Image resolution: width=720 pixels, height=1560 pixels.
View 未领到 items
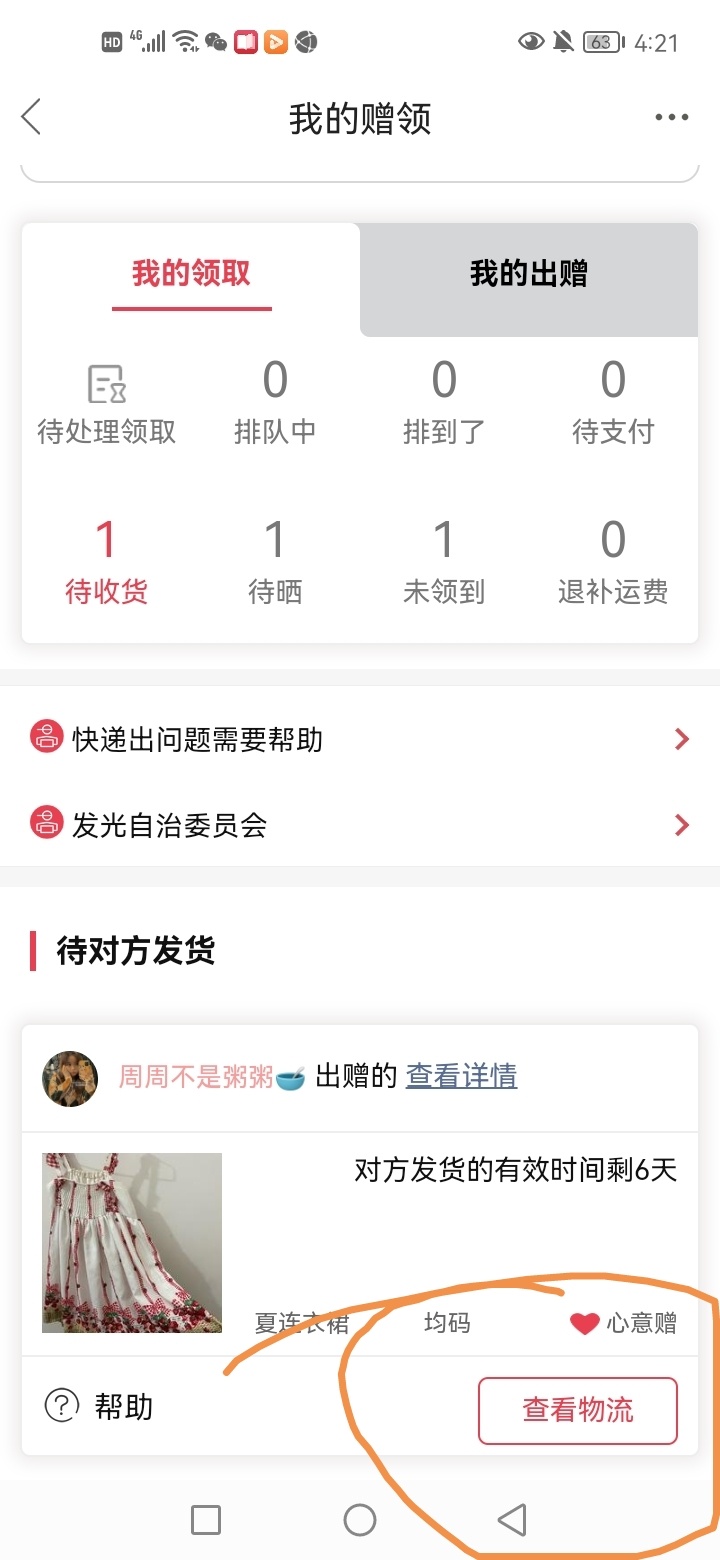(x=444, y=563)
